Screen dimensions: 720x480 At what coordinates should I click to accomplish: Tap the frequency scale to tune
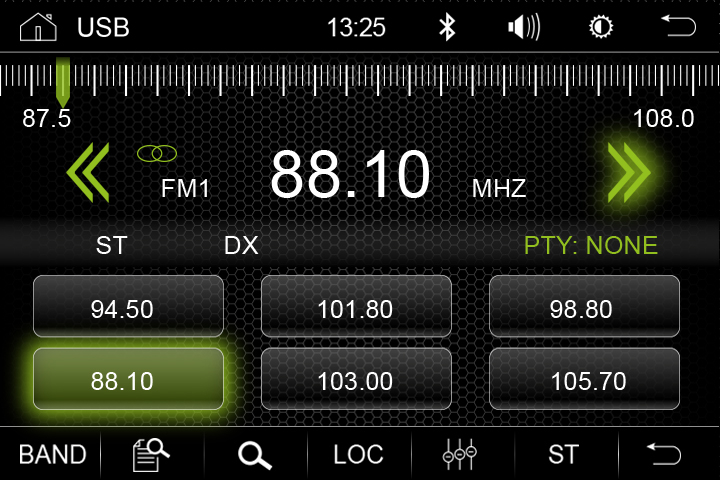tap(360, 80)
